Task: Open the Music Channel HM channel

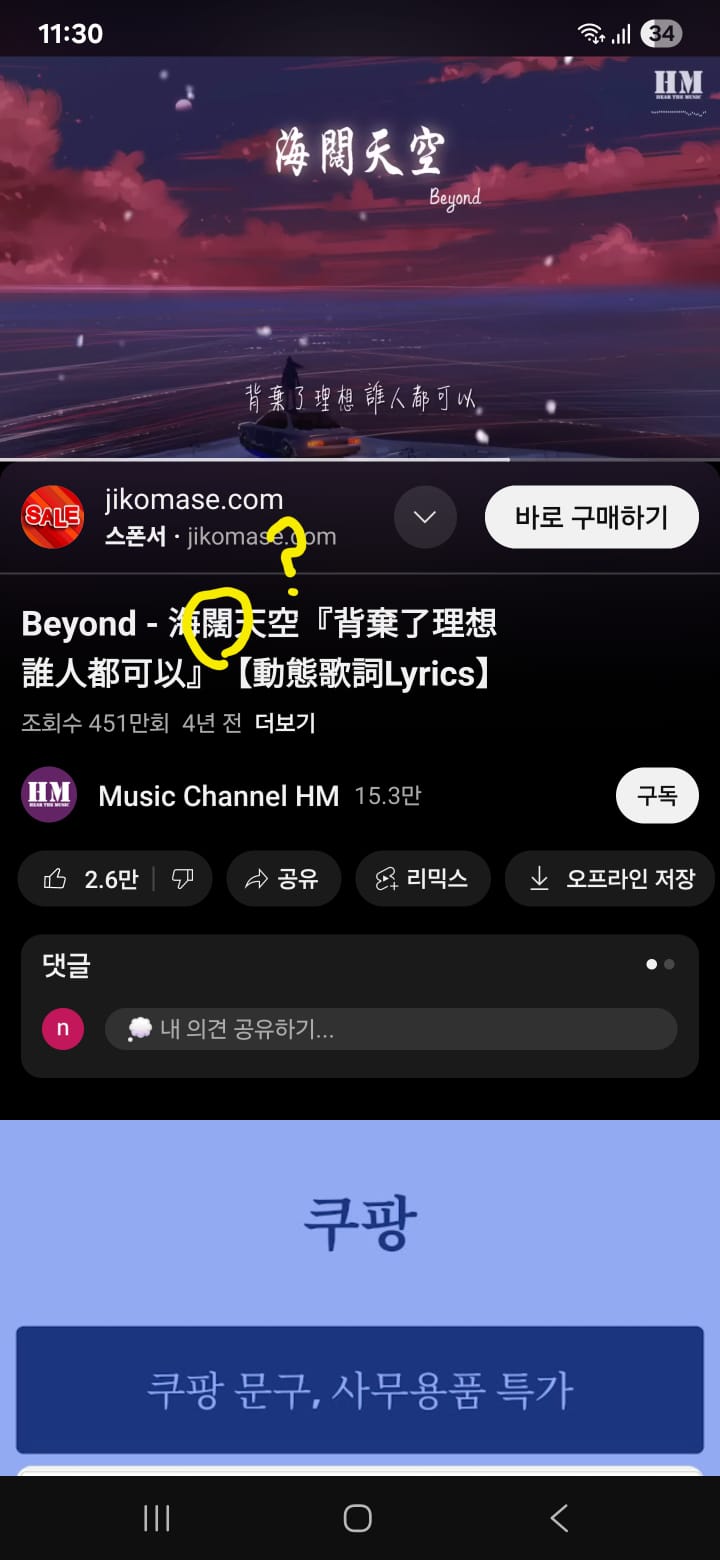Action: coord(220,796)
